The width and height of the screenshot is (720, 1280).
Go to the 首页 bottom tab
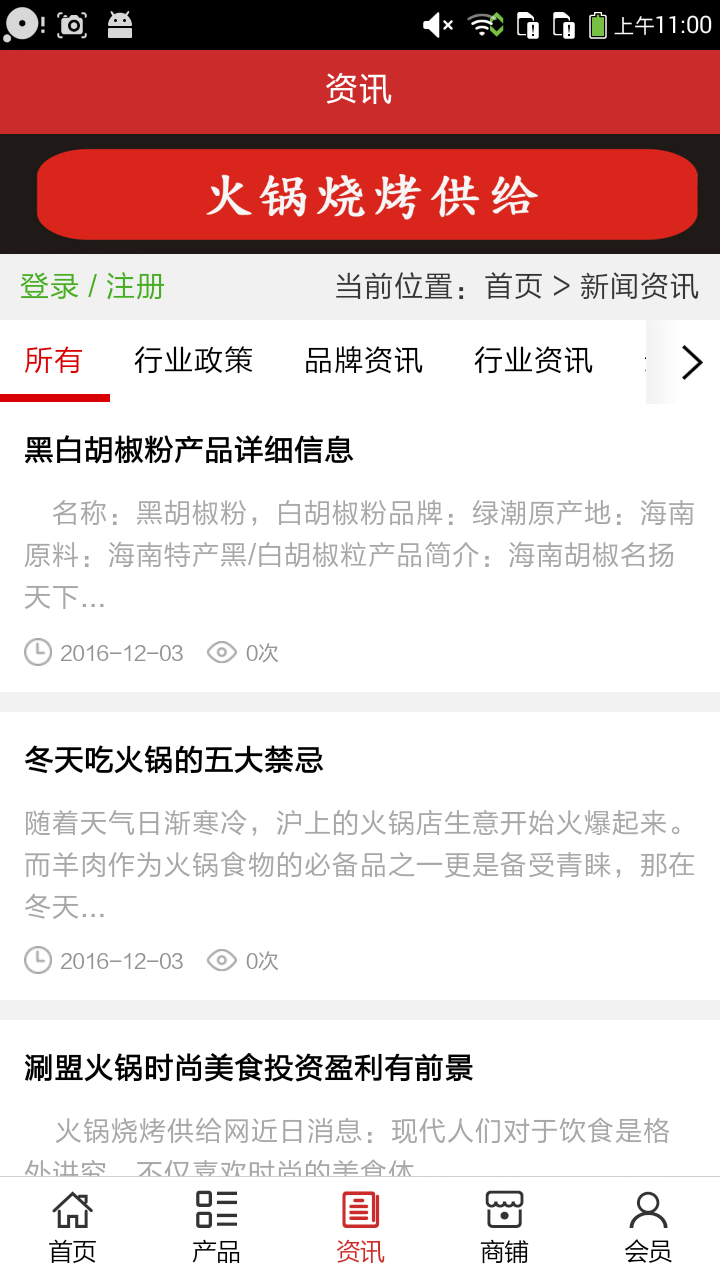[72, 1228]
